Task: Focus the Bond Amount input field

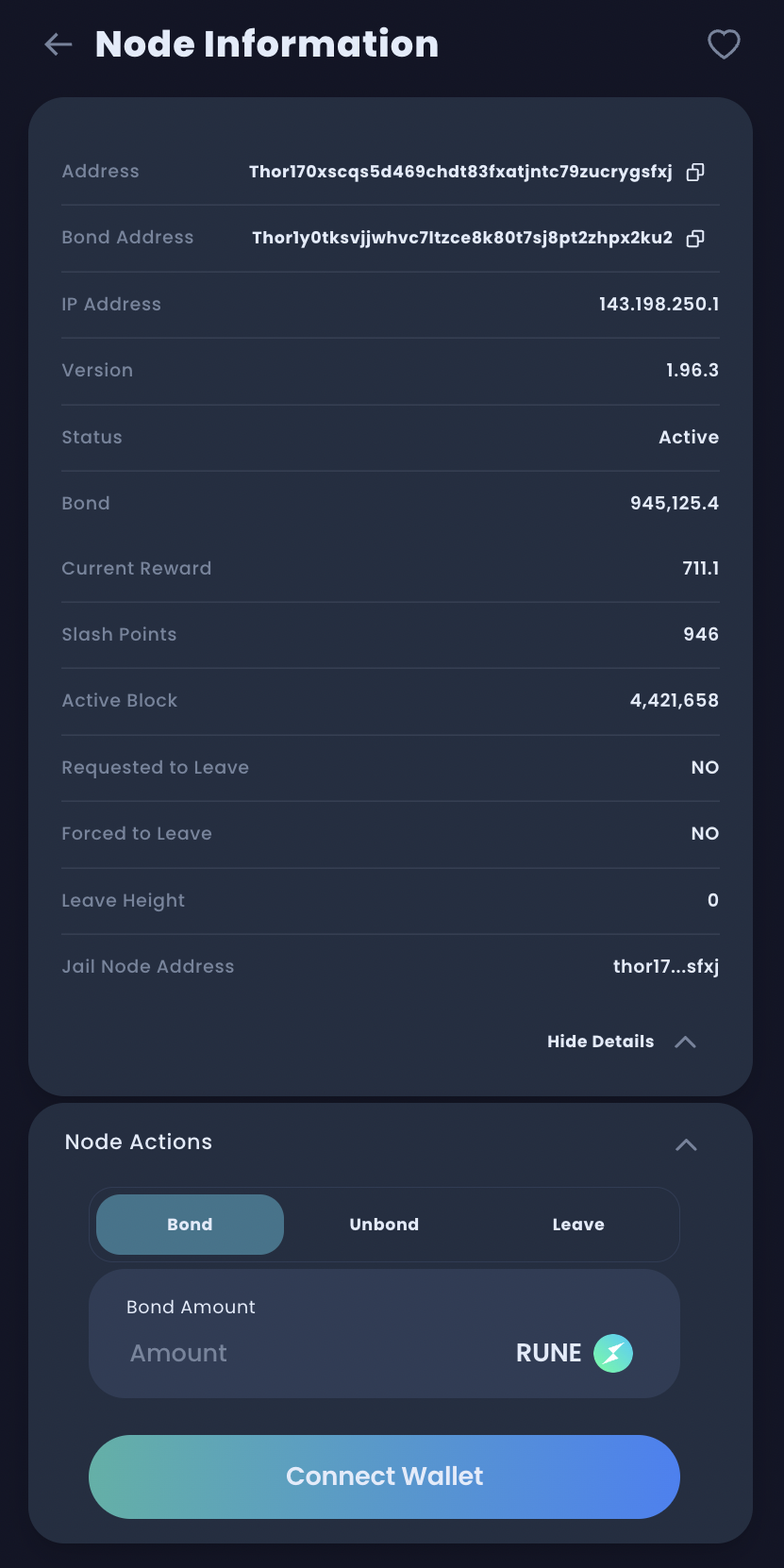Action: tap(311, 1353)
